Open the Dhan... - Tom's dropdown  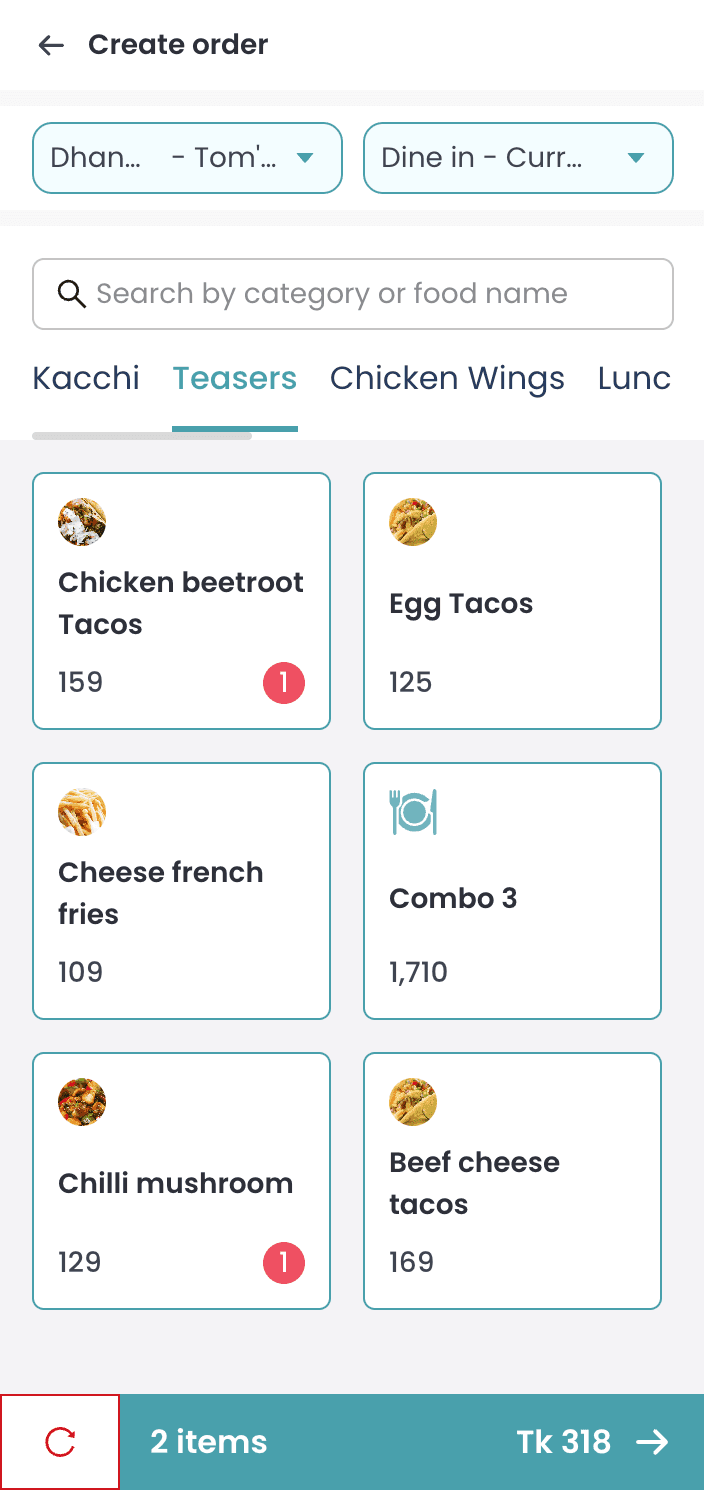[x=187, y=158]
